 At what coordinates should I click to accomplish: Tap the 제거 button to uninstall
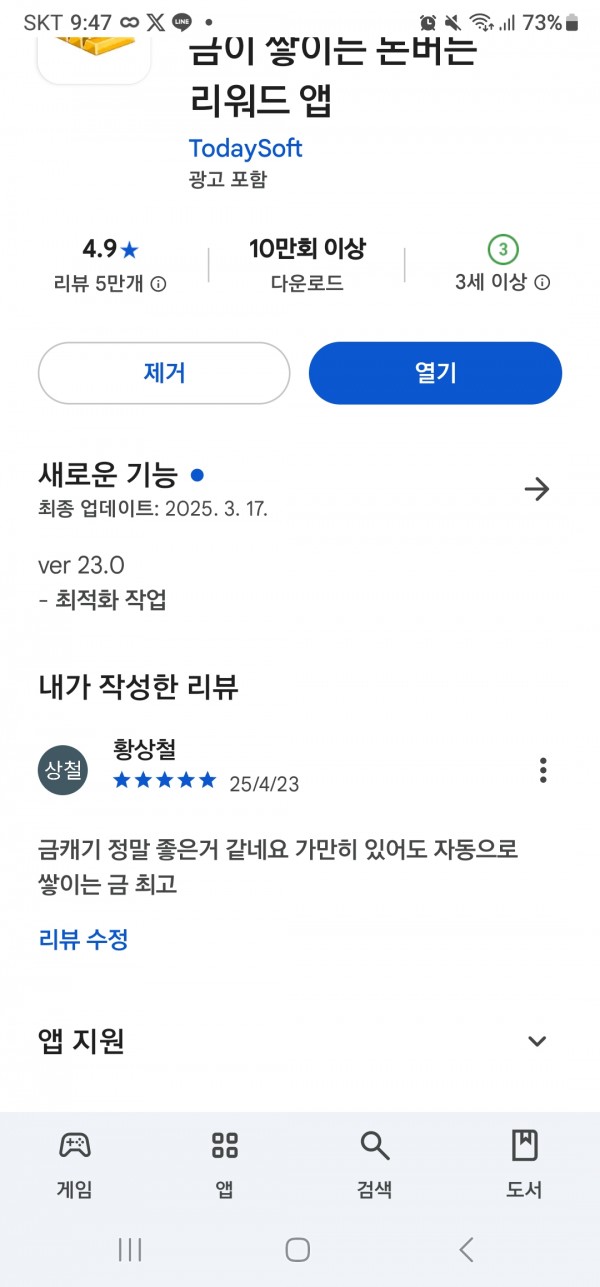[x=164, y=373]
